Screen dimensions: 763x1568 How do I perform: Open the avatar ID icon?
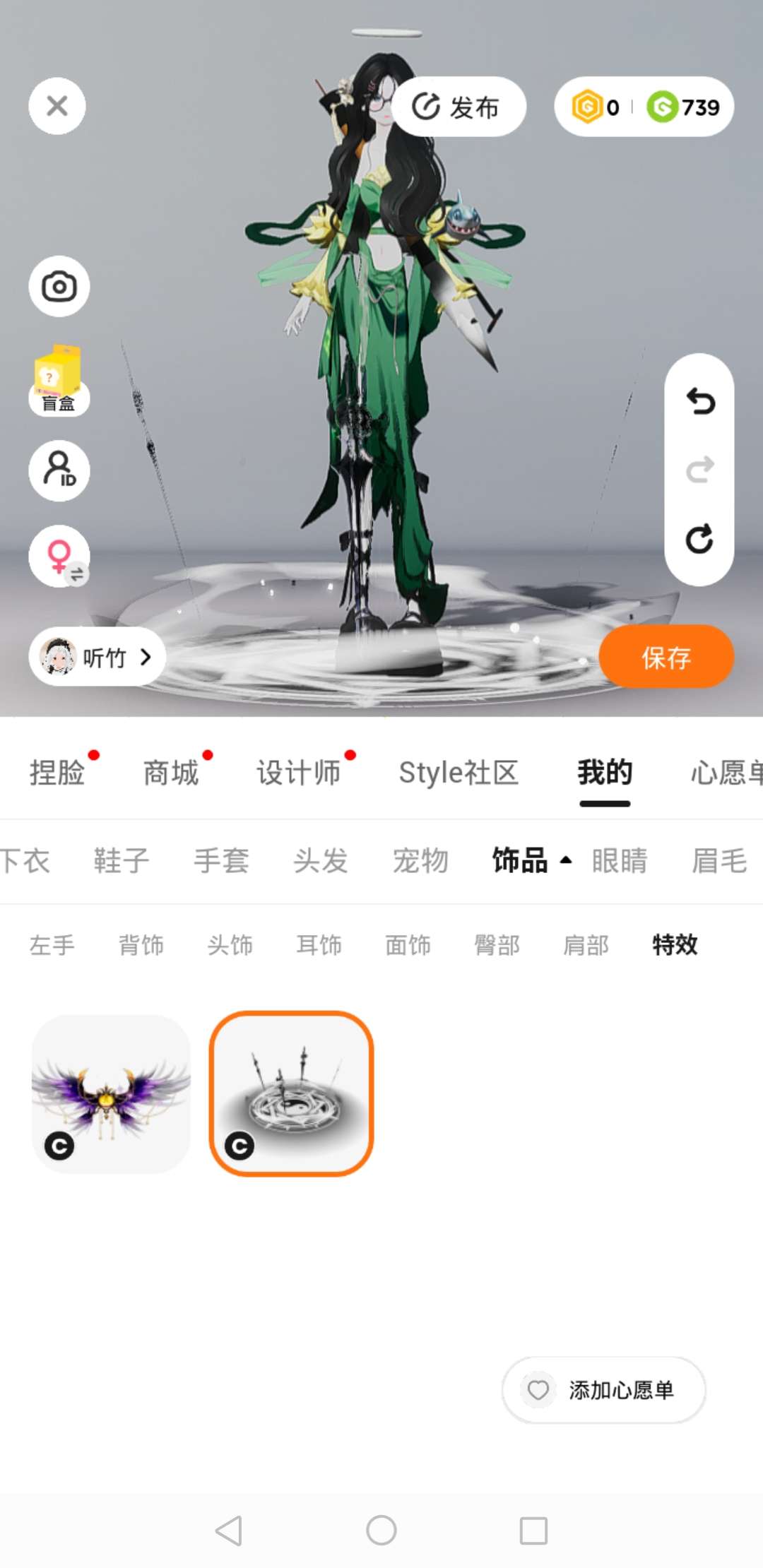(x=59, y=470)
